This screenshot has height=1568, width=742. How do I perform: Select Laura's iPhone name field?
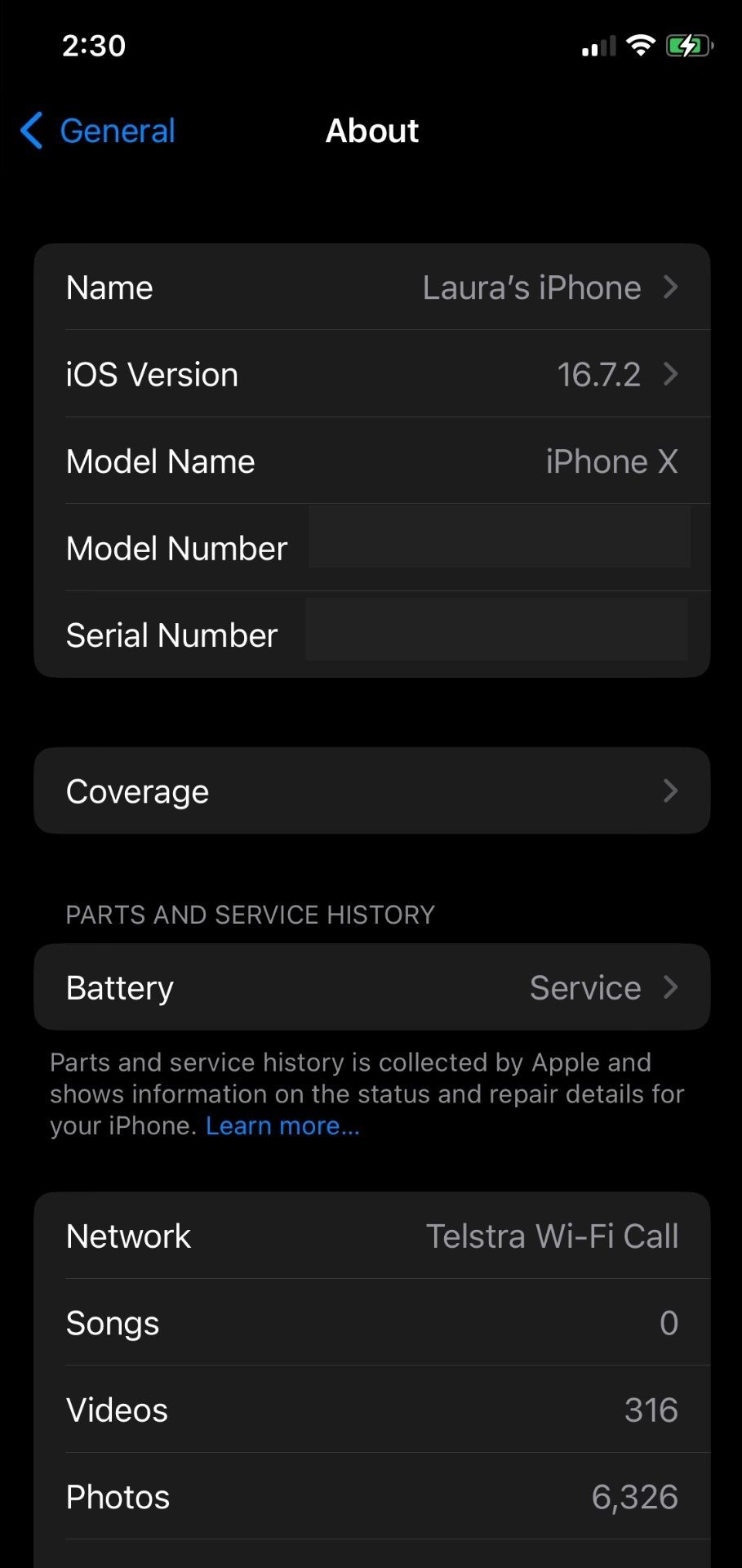pyautogui.click(x=532, y=287)
